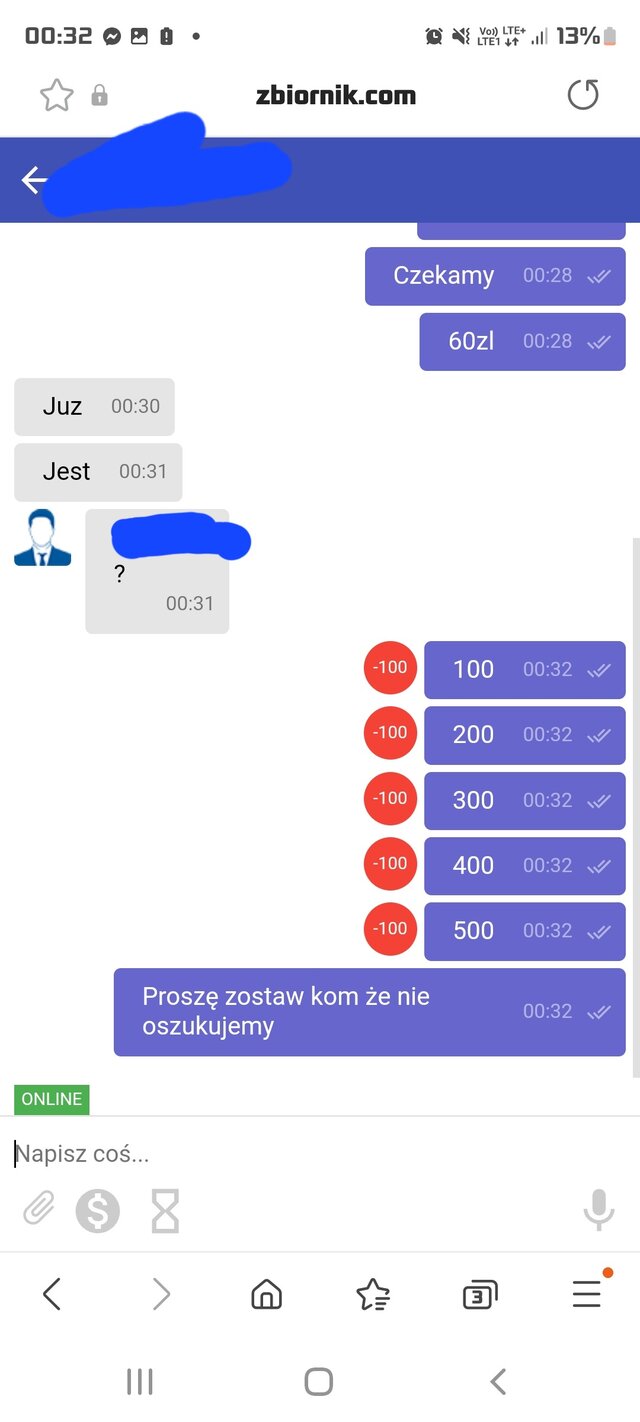The image size is (640, 1422).
Task: Focus the 'Napisz coś...' message field
Action: click(x=300, y=1153)
